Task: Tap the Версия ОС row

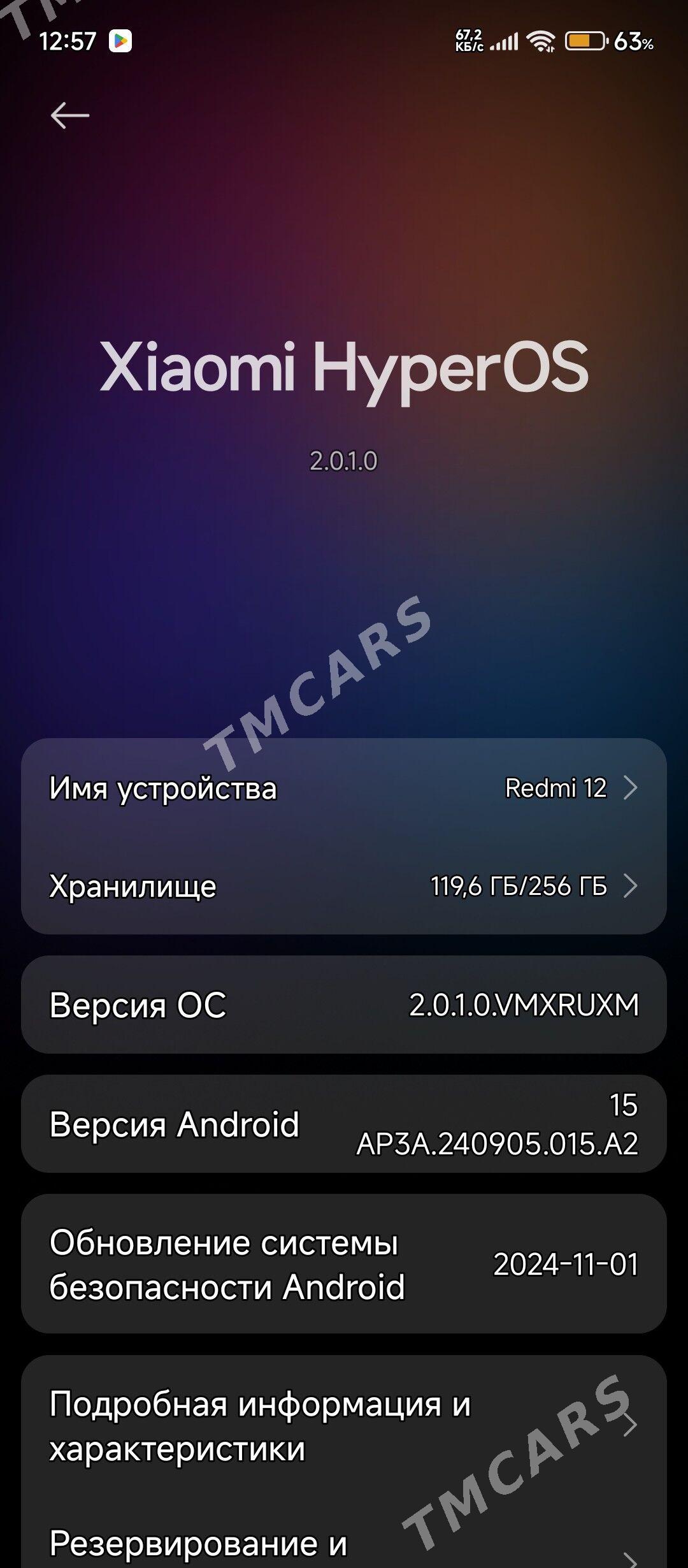Action: click(x=344, y=1005)
